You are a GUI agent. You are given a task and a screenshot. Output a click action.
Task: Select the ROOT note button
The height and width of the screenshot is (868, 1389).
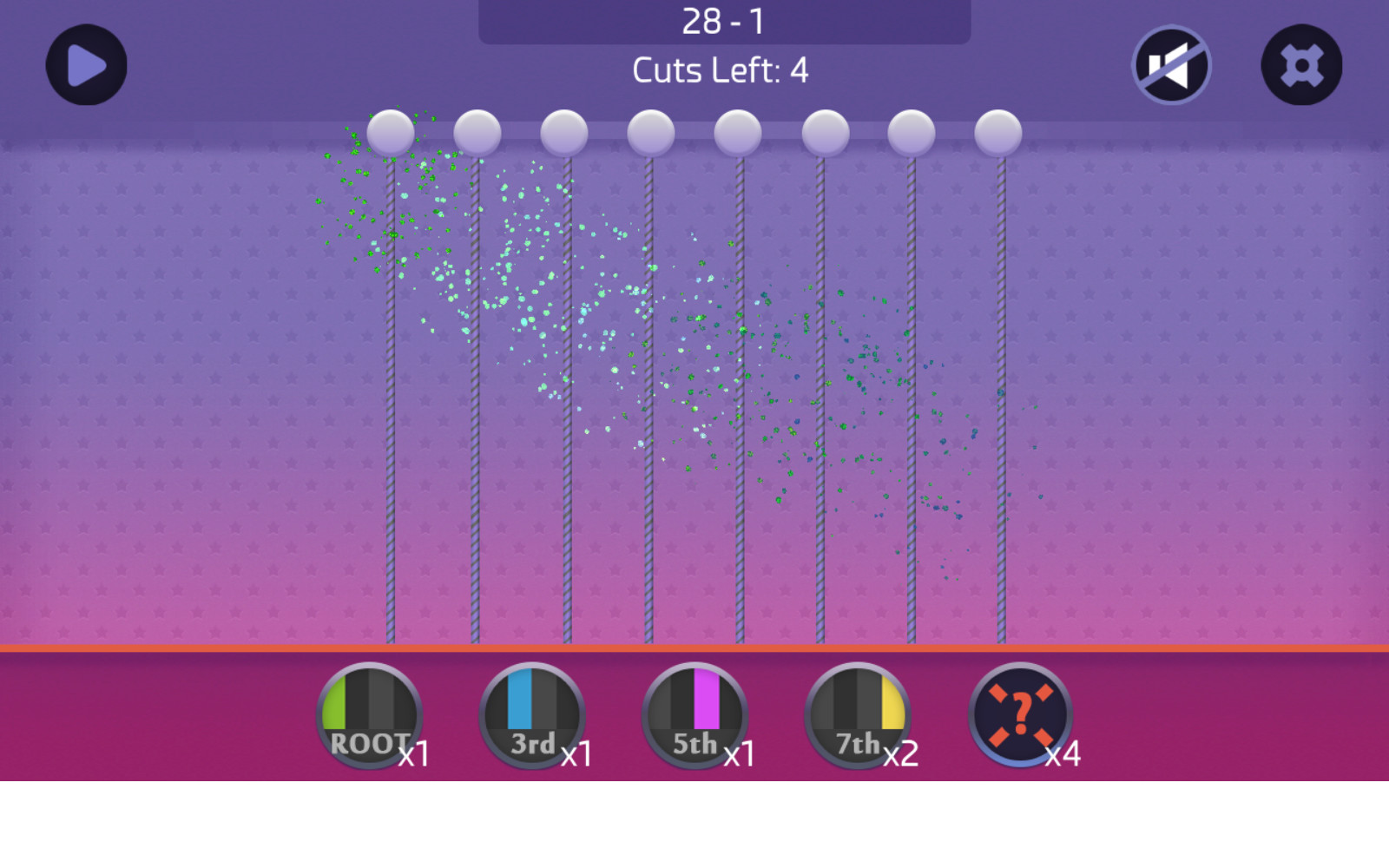(x=369, y=715)
